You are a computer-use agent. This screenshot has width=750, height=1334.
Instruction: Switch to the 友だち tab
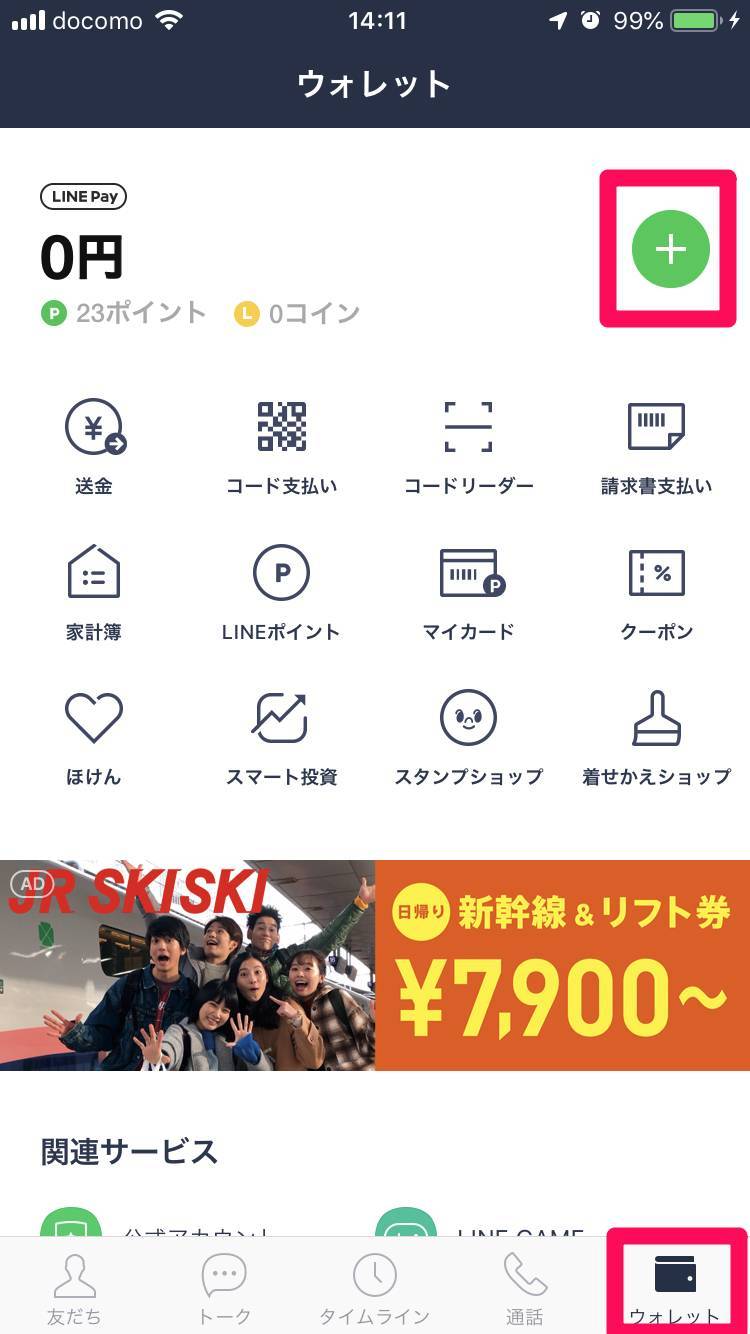pyautogui.click(x=74, y=1288)
